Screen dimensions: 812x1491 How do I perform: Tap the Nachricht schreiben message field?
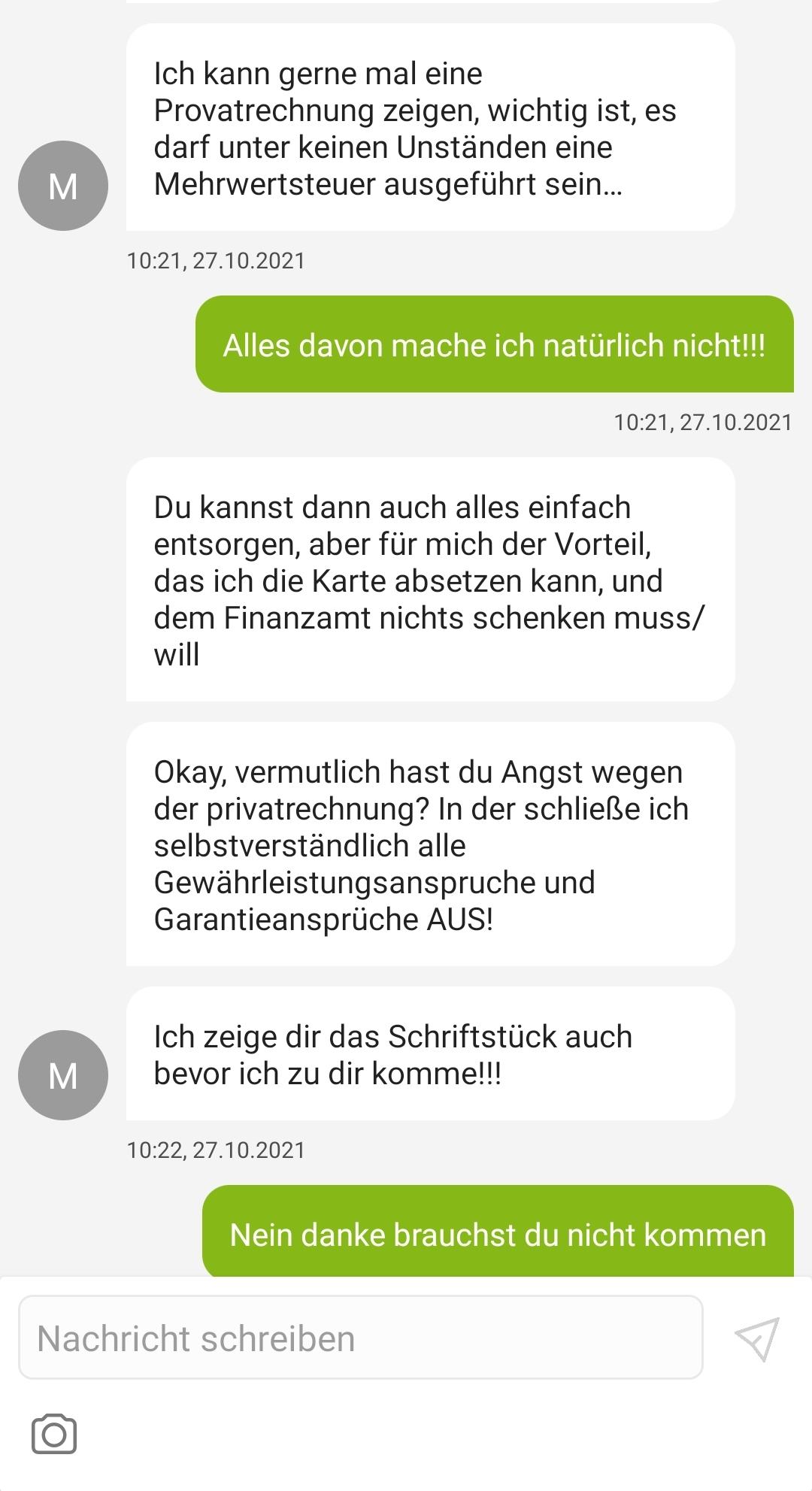(x=361, y=1338)
